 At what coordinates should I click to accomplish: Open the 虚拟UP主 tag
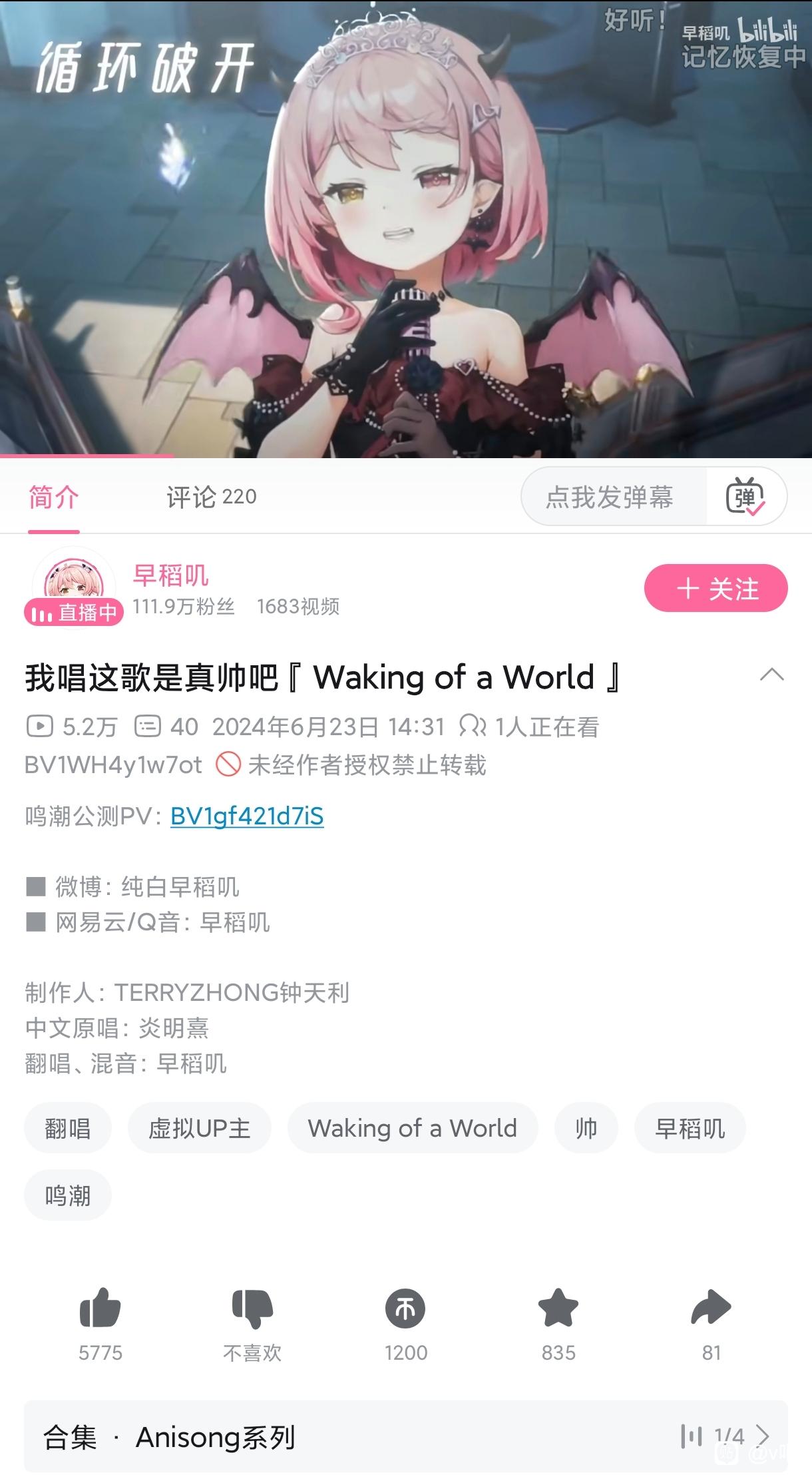[200, 1128]
